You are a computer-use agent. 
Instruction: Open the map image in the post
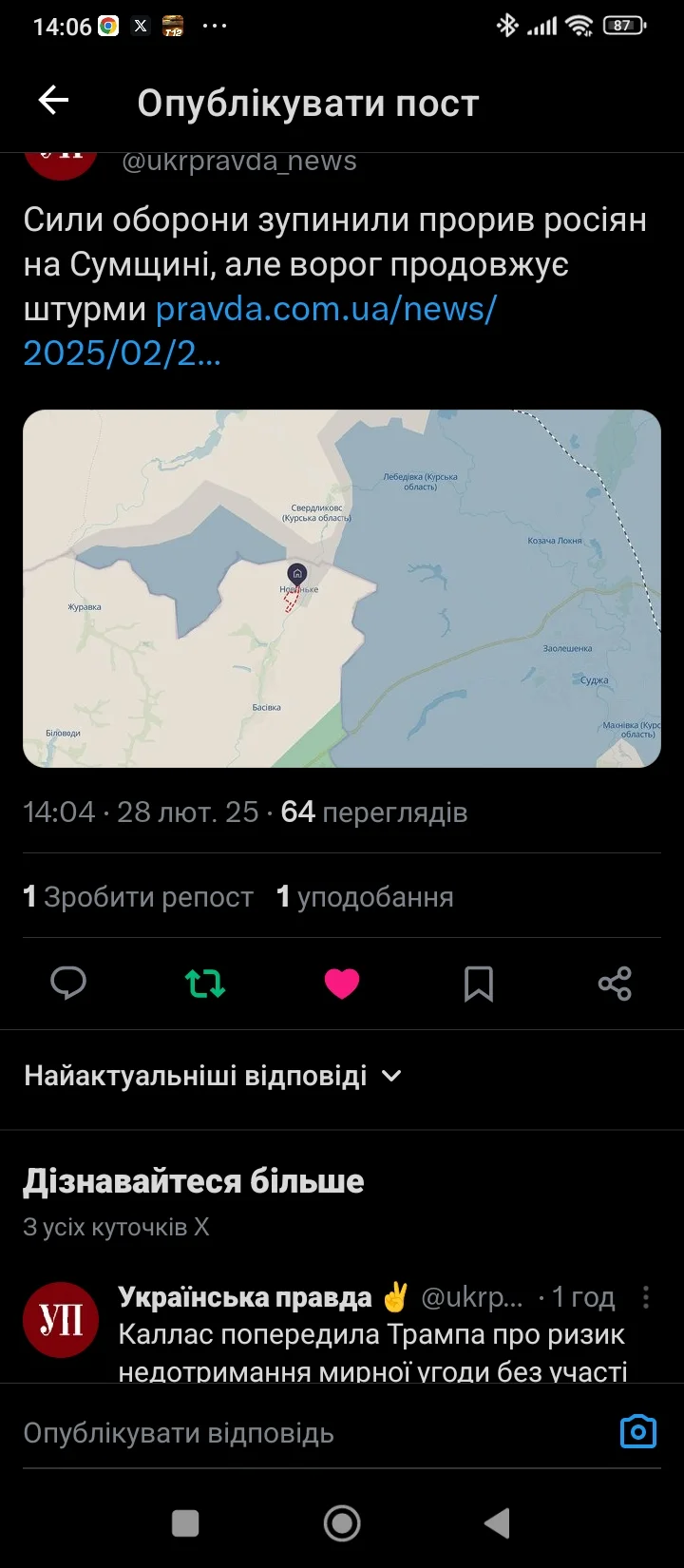pos(342,588)
